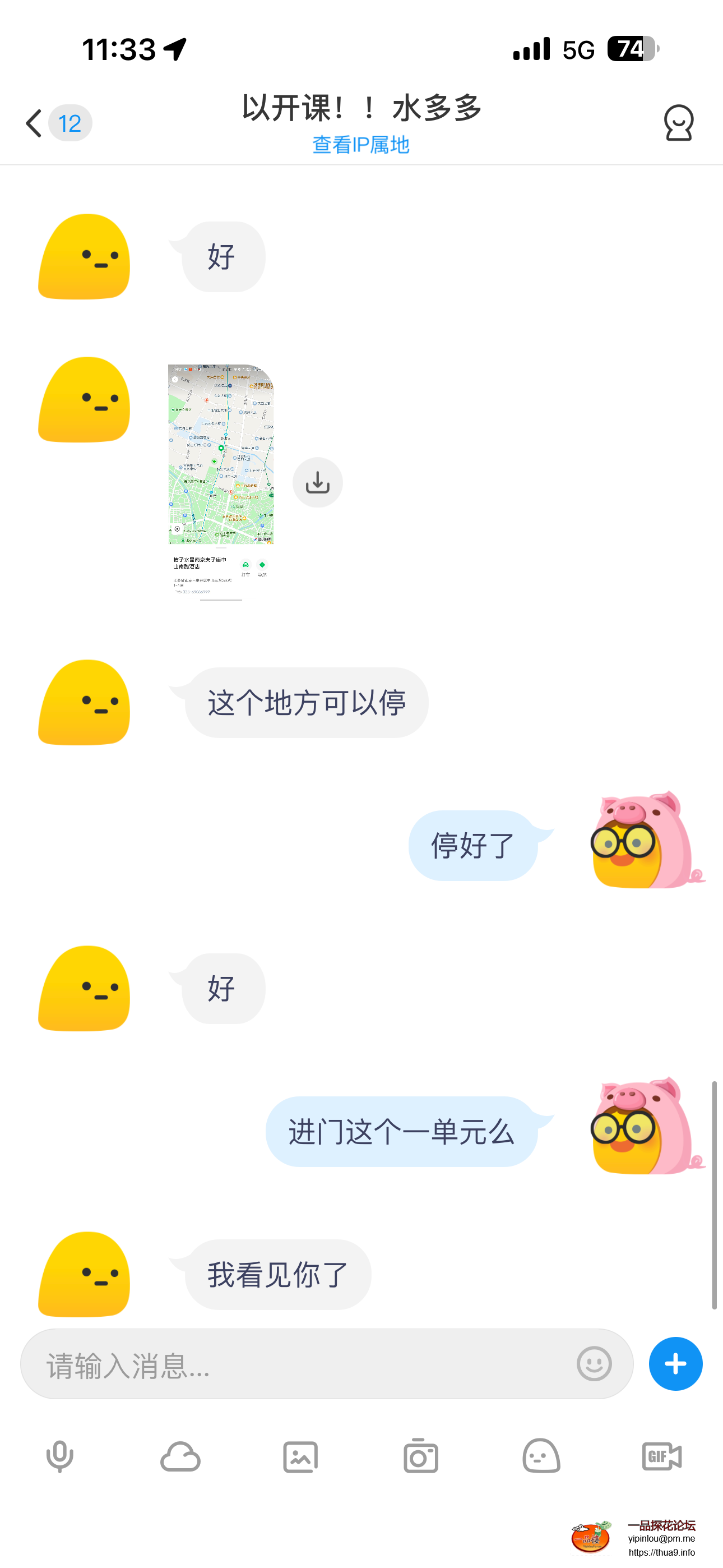Viewport: 723px width, 1568px height.
Task: Tap the 查看IP属地 link
Action: tap(361, 145)
